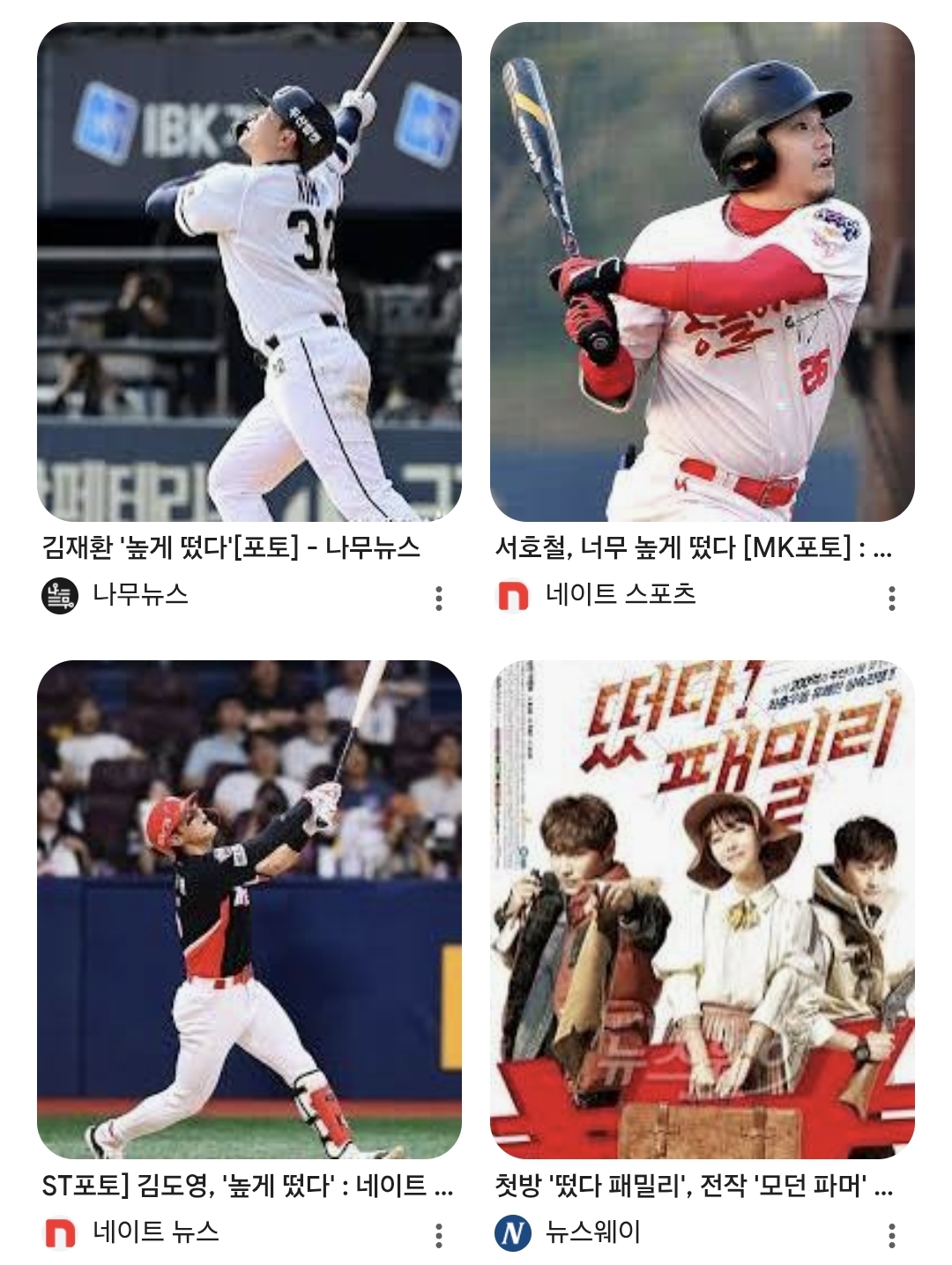The image size is (952, 1265).
Task: Open more options for the 나무뉴스 result
Action: coord(439,599)
